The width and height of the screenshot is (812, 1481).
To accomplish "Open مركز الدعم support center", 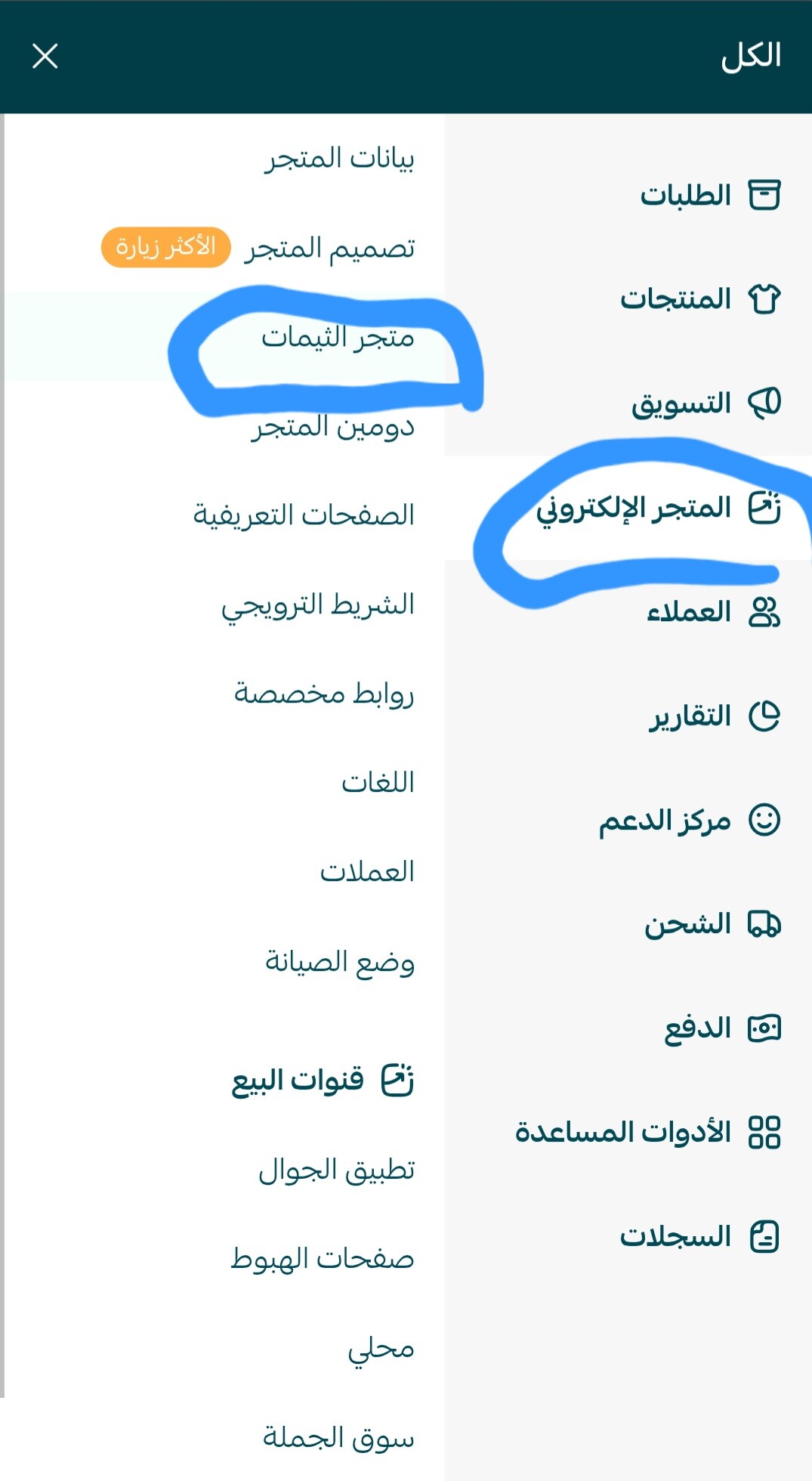I will point(687,820).
